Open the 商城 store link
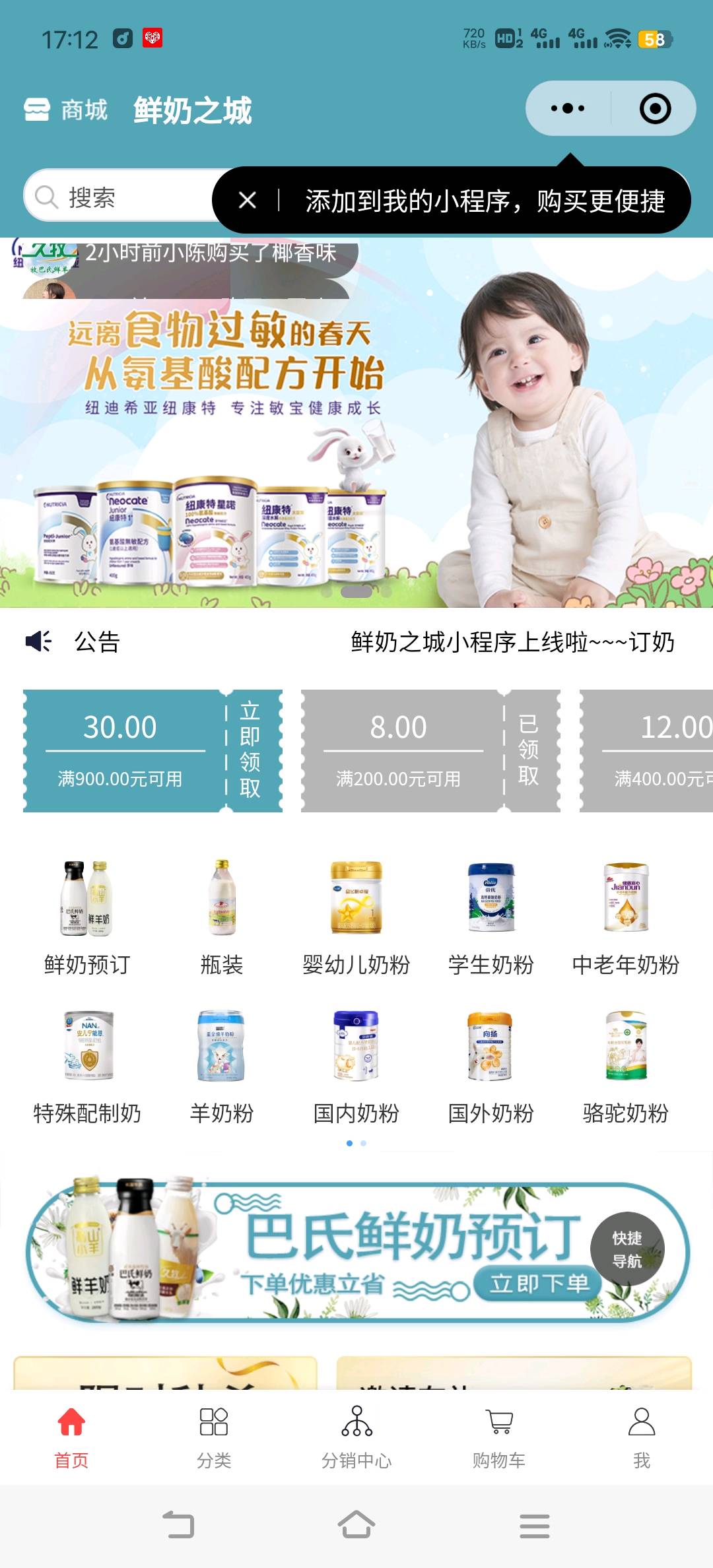This screenshot has width=713, height=1568. point(66,110)
